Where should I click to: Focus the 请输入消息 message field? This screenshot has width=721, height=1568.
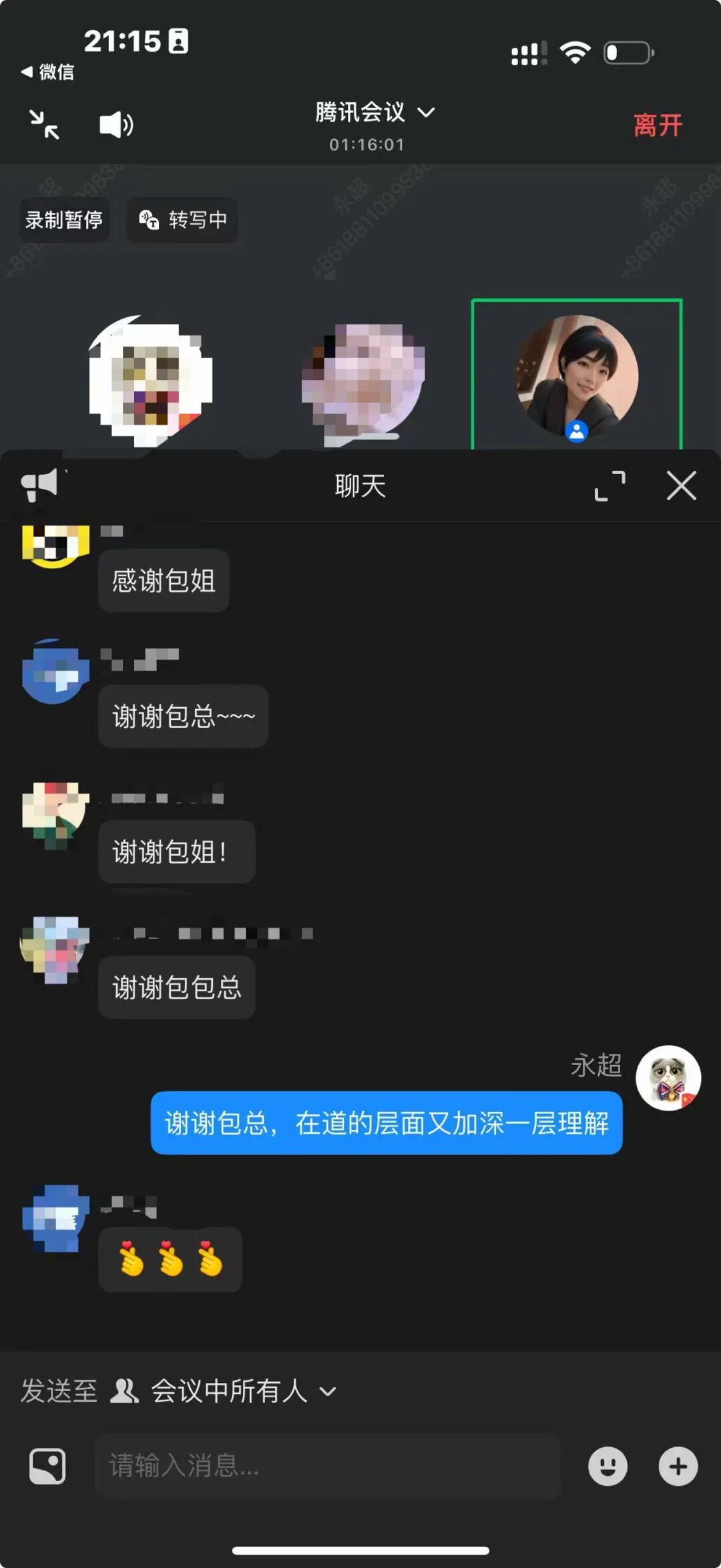[327, 1466]
